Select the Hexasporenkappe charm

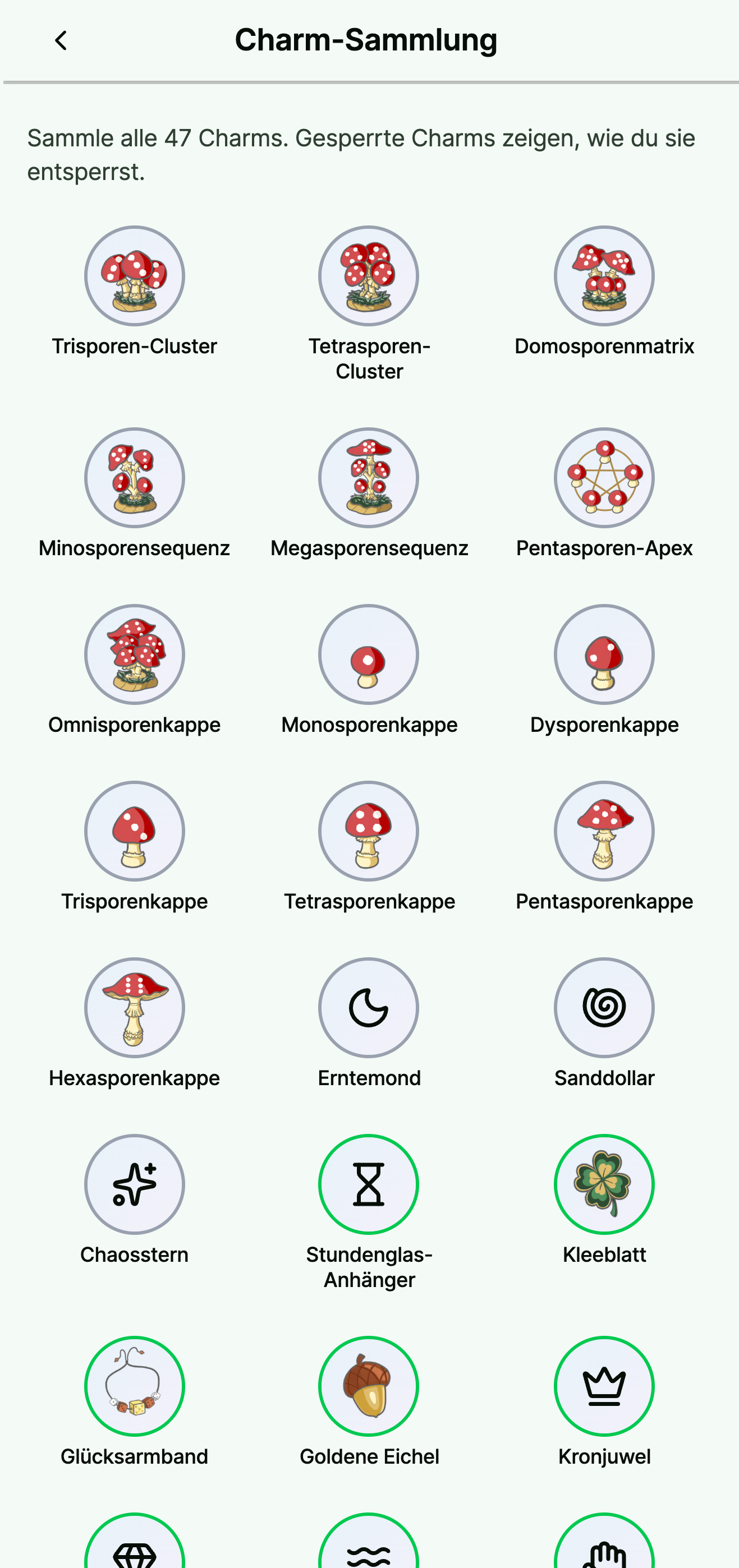coord(134,1007)
